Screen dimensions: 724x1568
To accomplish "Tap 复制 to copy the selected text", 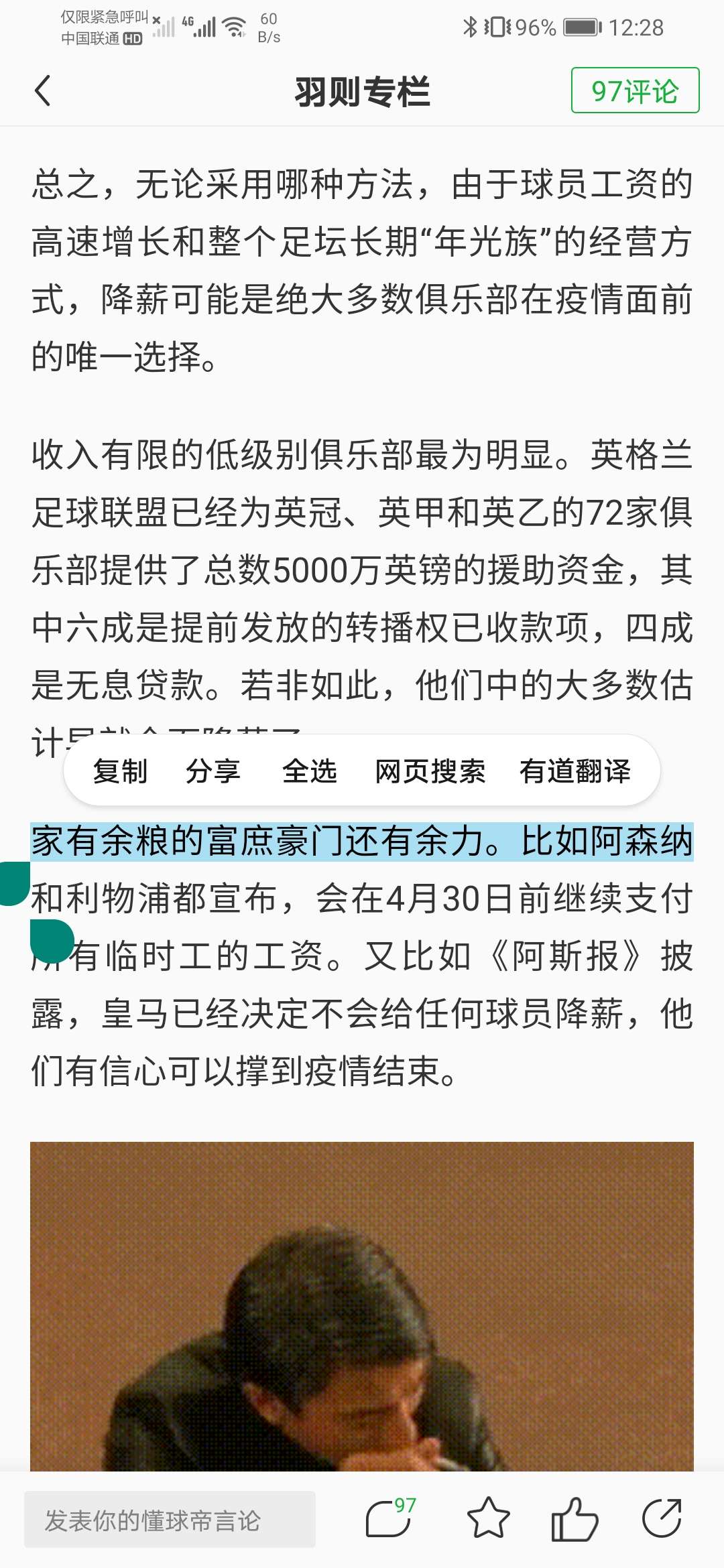I will pos(120,771).
